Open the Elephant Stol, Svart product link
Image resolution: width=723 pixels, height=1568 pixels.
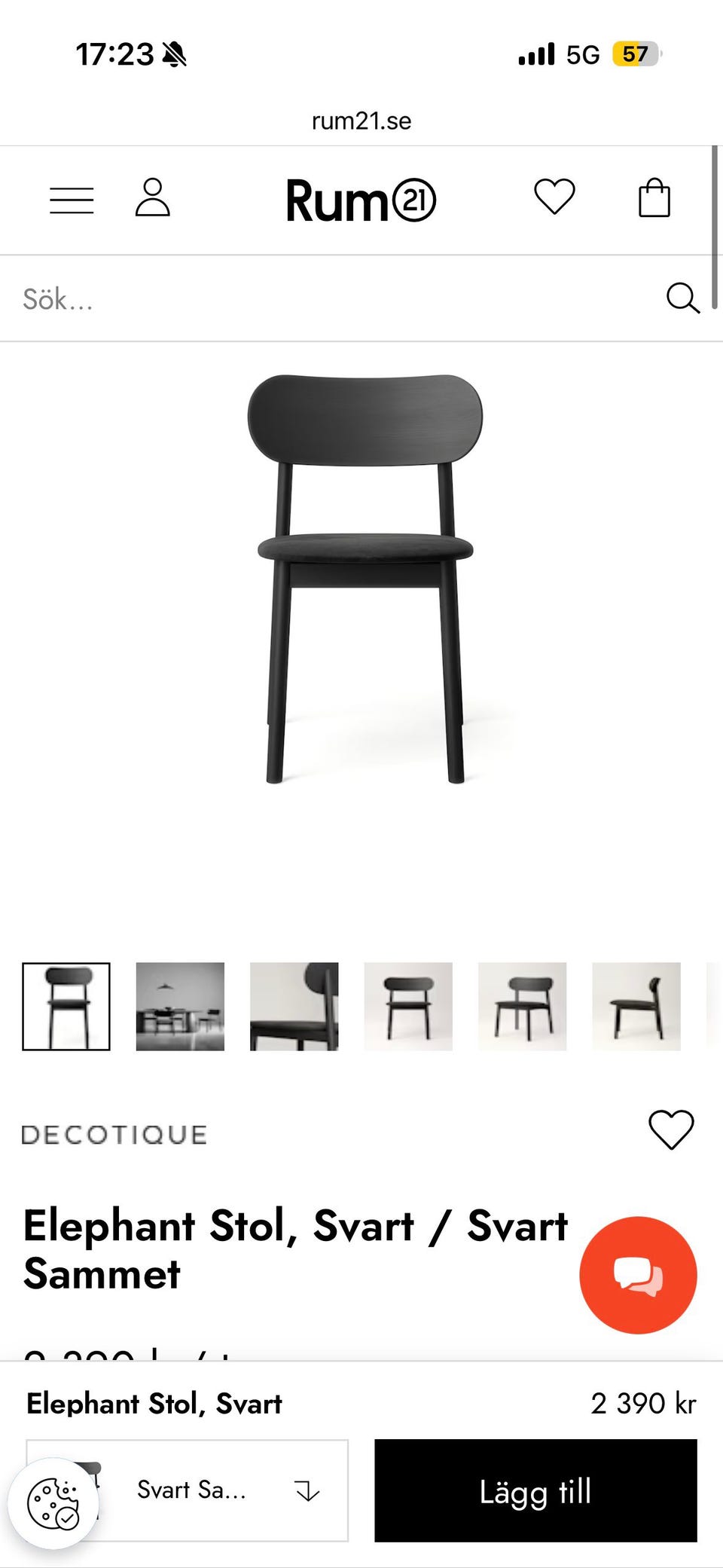click(154, 1403)
